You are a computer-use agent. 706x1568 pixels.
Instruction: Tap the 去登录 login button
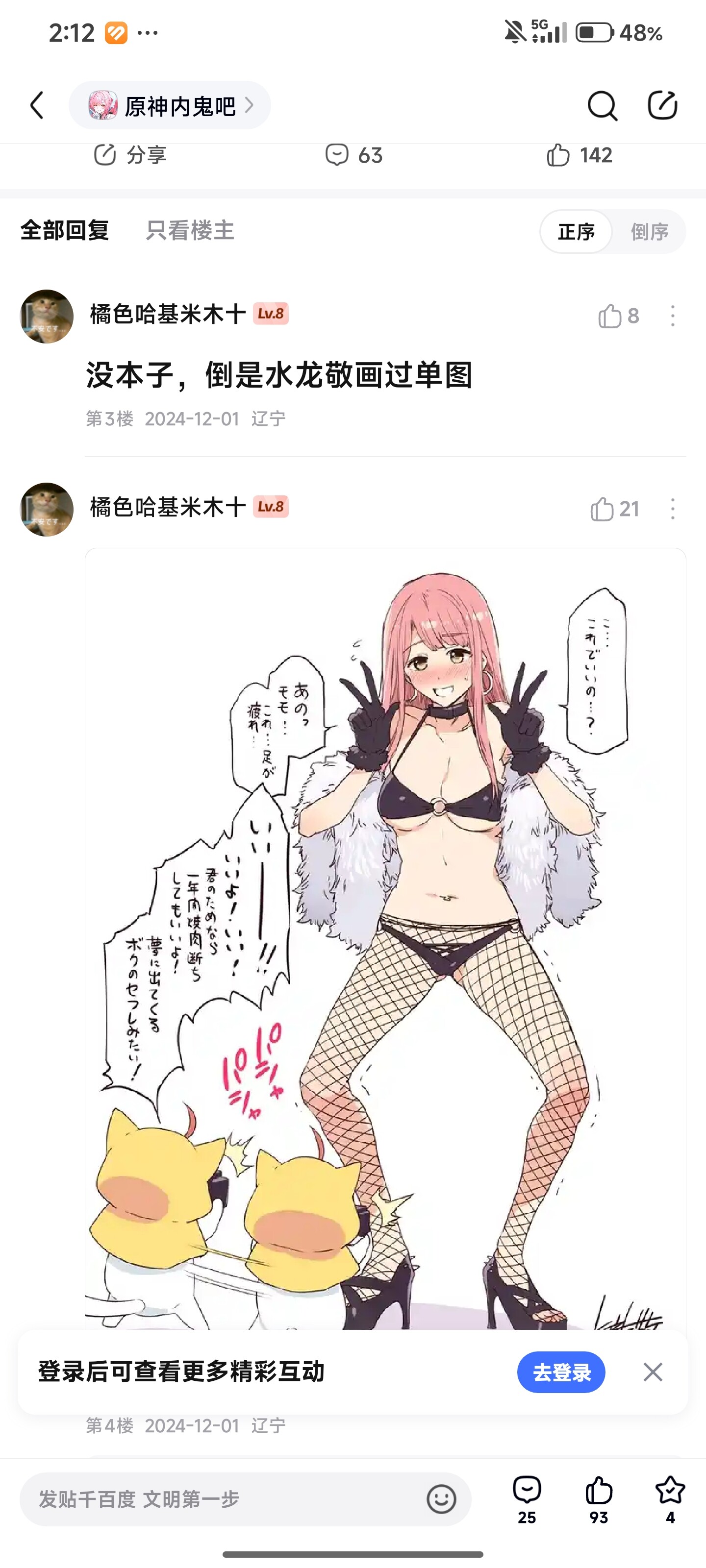561,1372
